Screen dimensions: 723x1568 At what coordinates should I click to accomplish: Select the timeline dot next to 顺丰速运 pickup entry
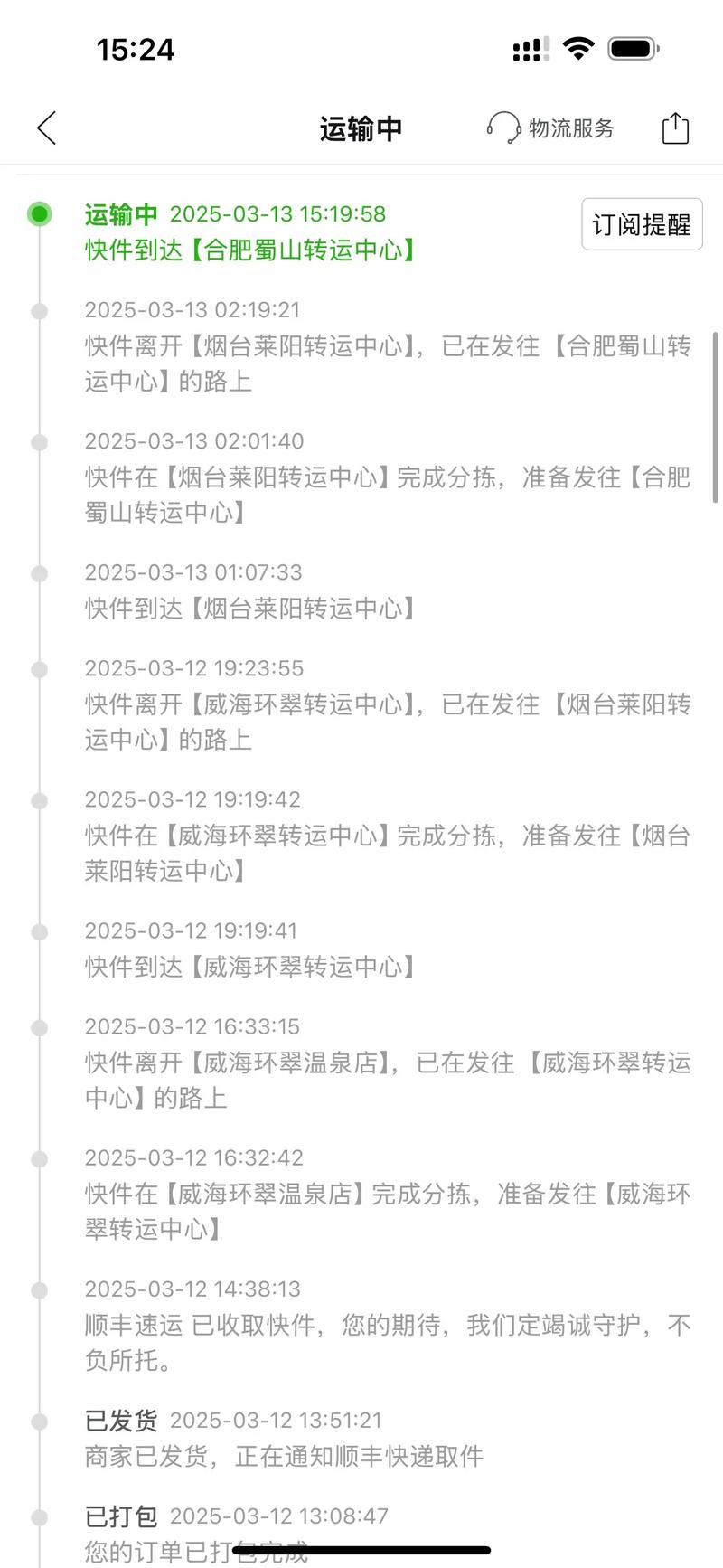pyautogui.click(x=39, y=1289)
